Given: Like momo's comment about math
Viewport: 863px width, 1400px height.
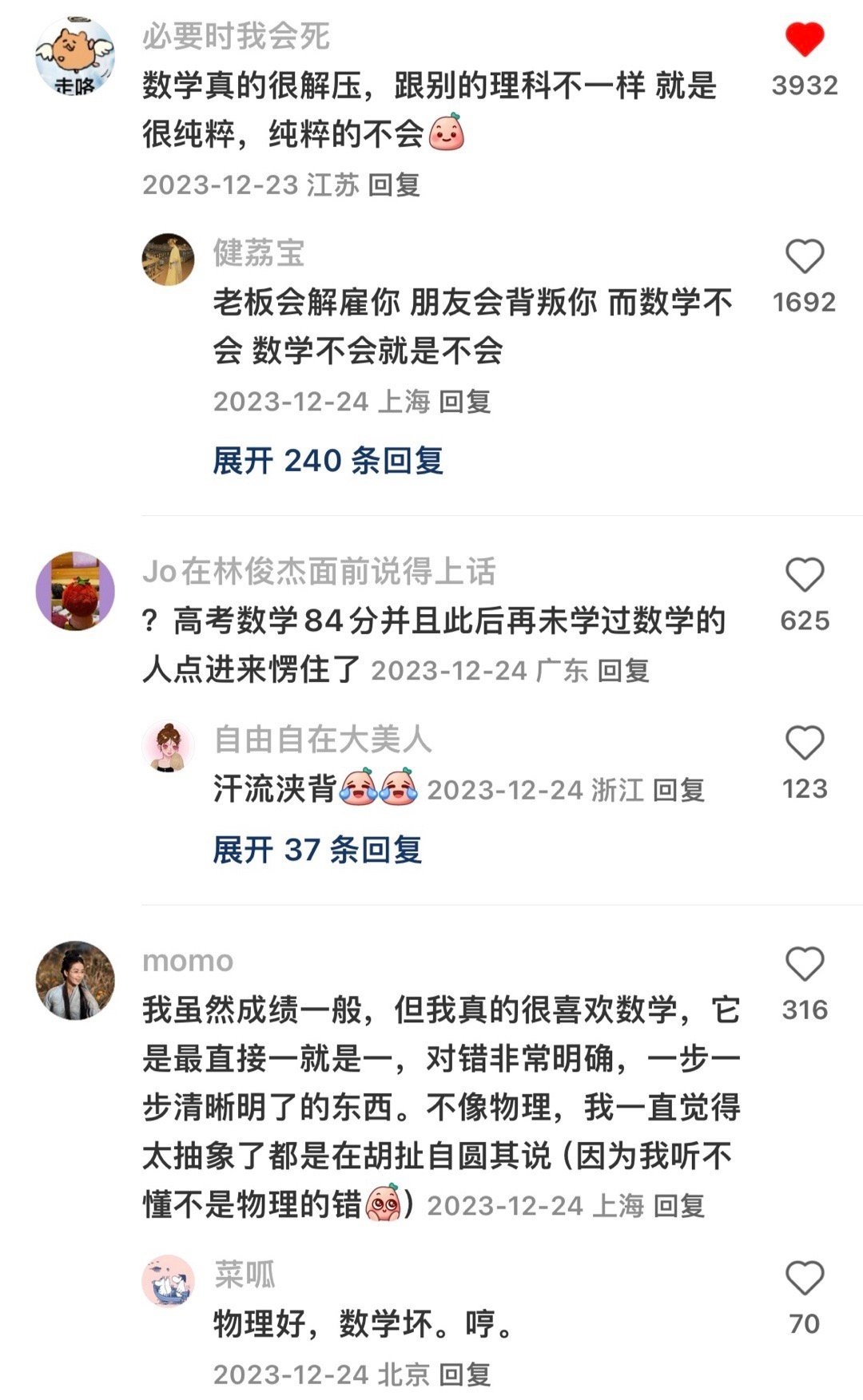Looking at the screenshot, I should click(x=804, y=965).
